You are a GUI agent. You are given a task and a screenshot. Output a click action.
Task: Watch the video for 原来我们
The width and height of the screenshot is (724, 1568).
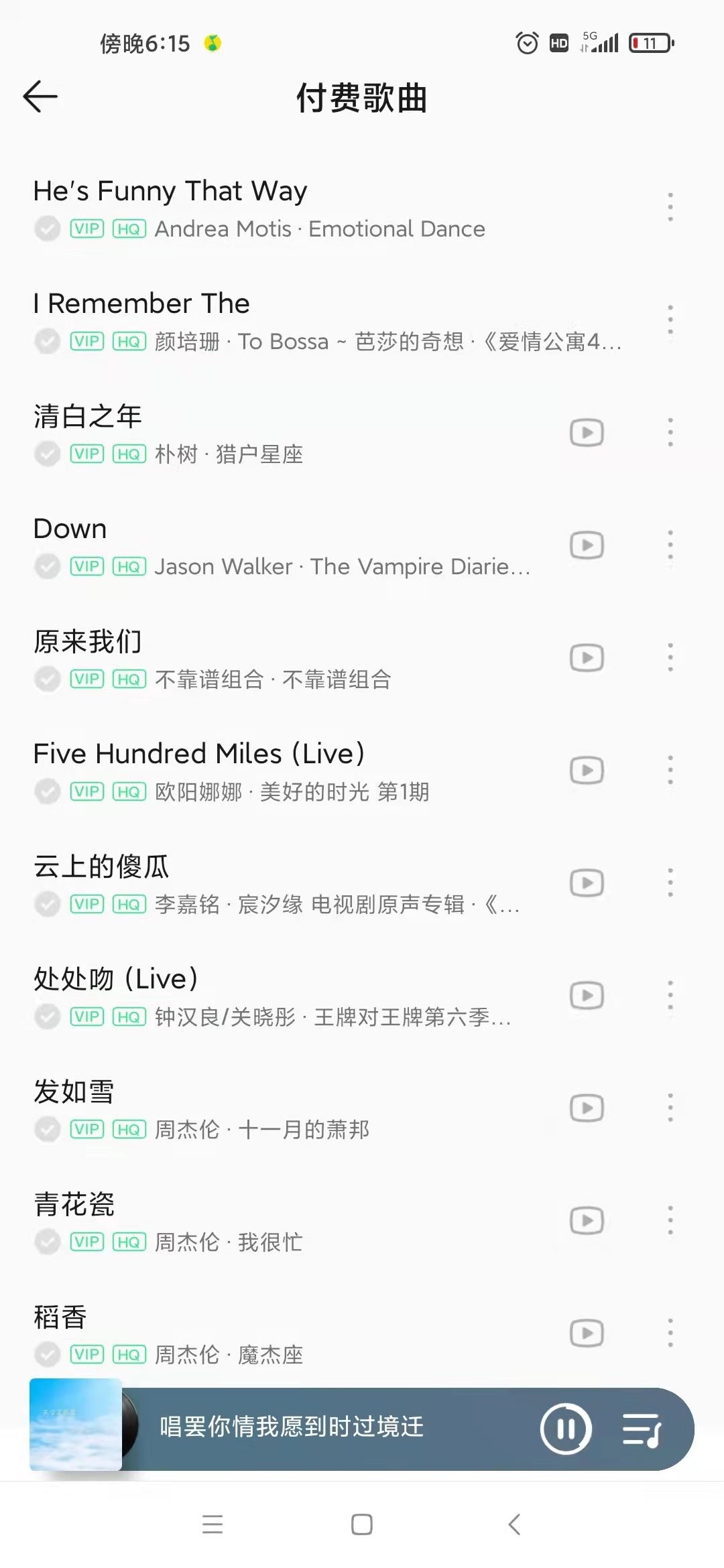[x=587, y=658]
